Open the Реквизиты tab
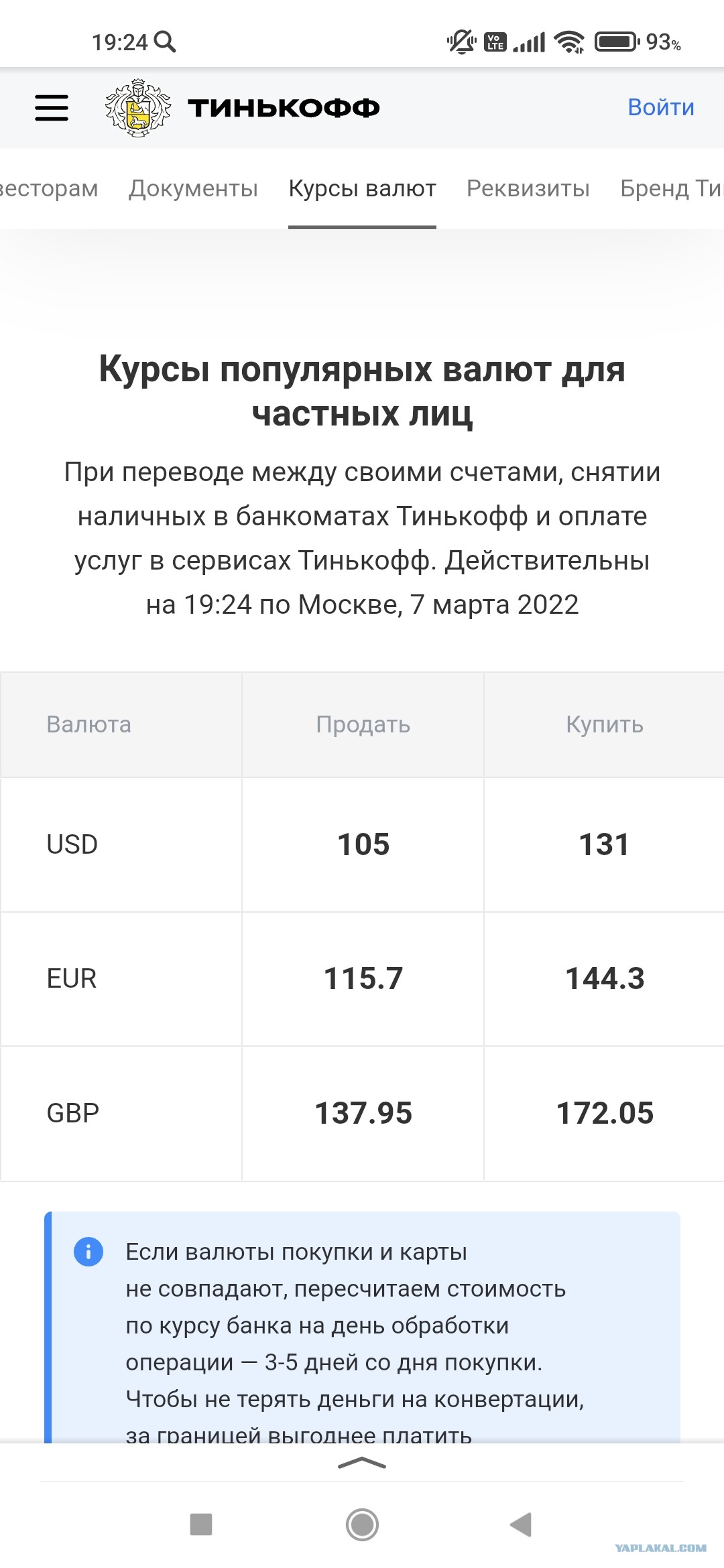724x1568 pixels. point(528,188)
